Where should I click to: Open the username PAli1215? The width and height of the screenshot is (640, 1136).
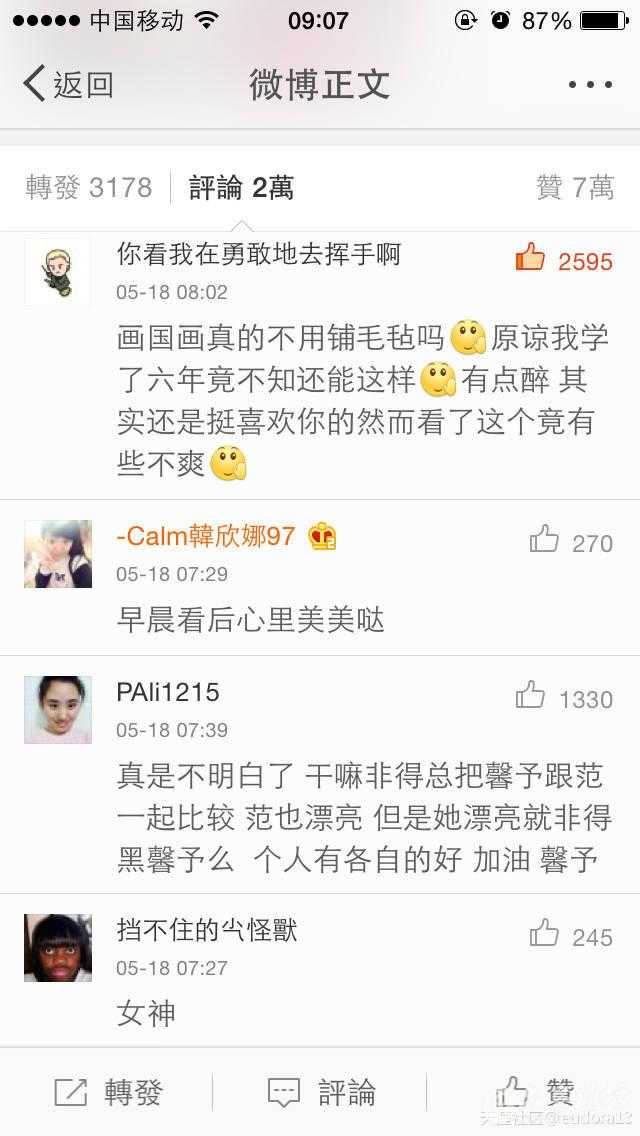tap(168, 692)
